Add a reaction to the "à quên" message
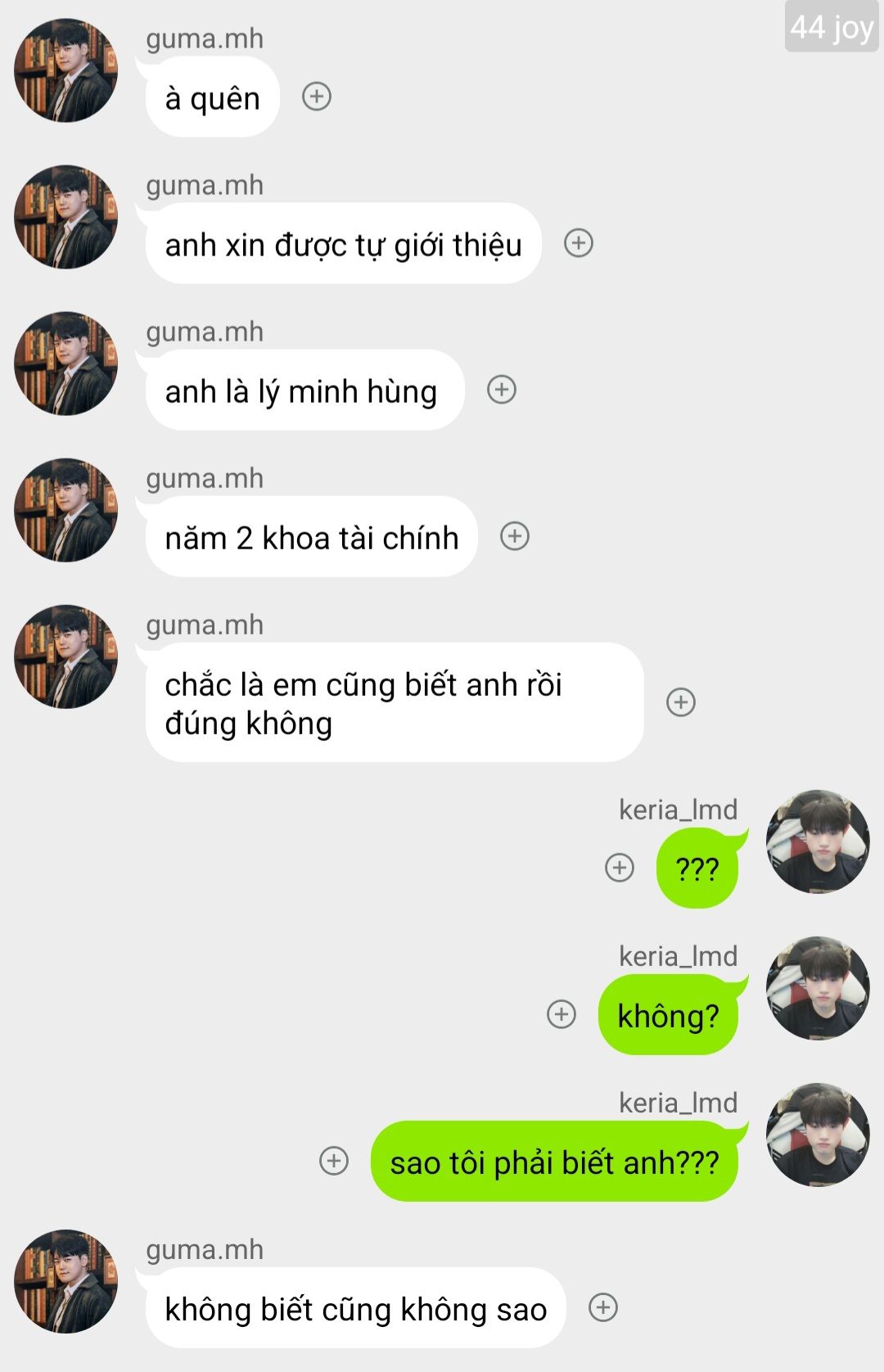The image size is (884, 1372). pos(317,97)
